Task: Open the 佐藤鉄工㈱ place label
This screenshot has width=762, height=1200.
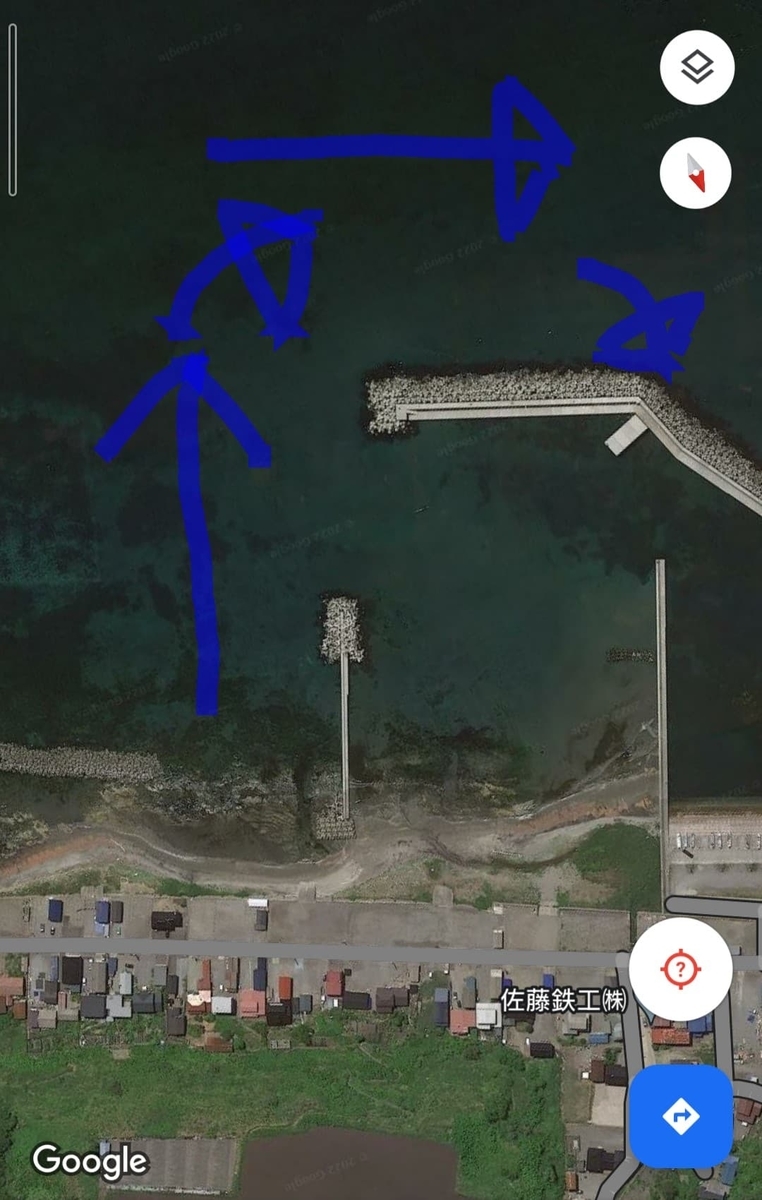Action: pyautogui.click(x=561, y=999)
